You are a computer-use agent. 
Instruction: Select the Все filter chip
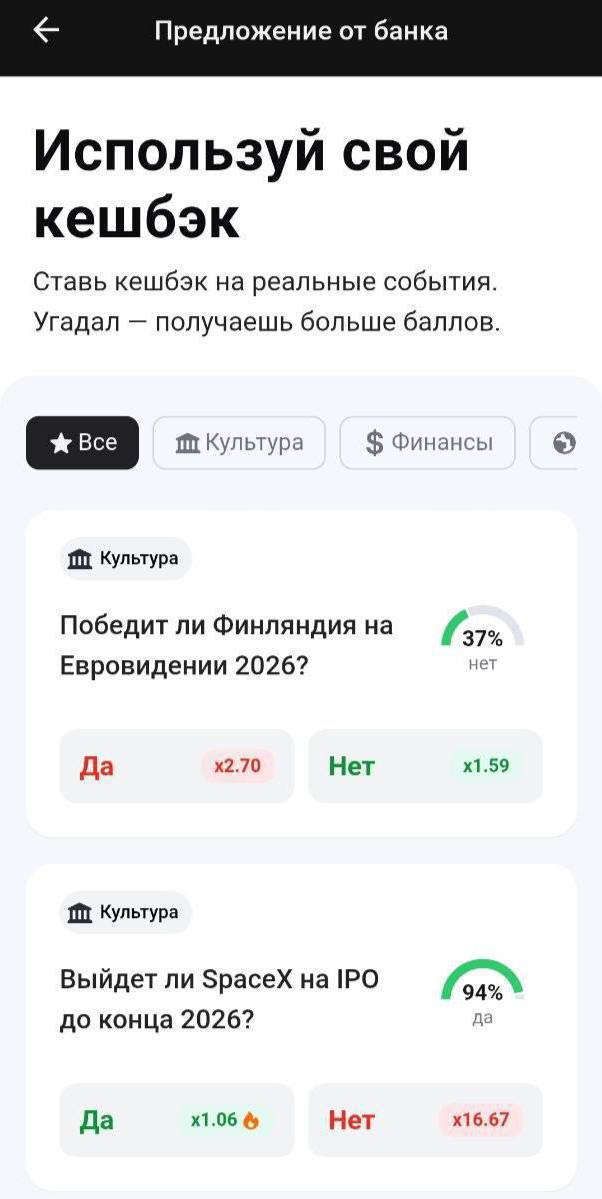pos(83,443)
